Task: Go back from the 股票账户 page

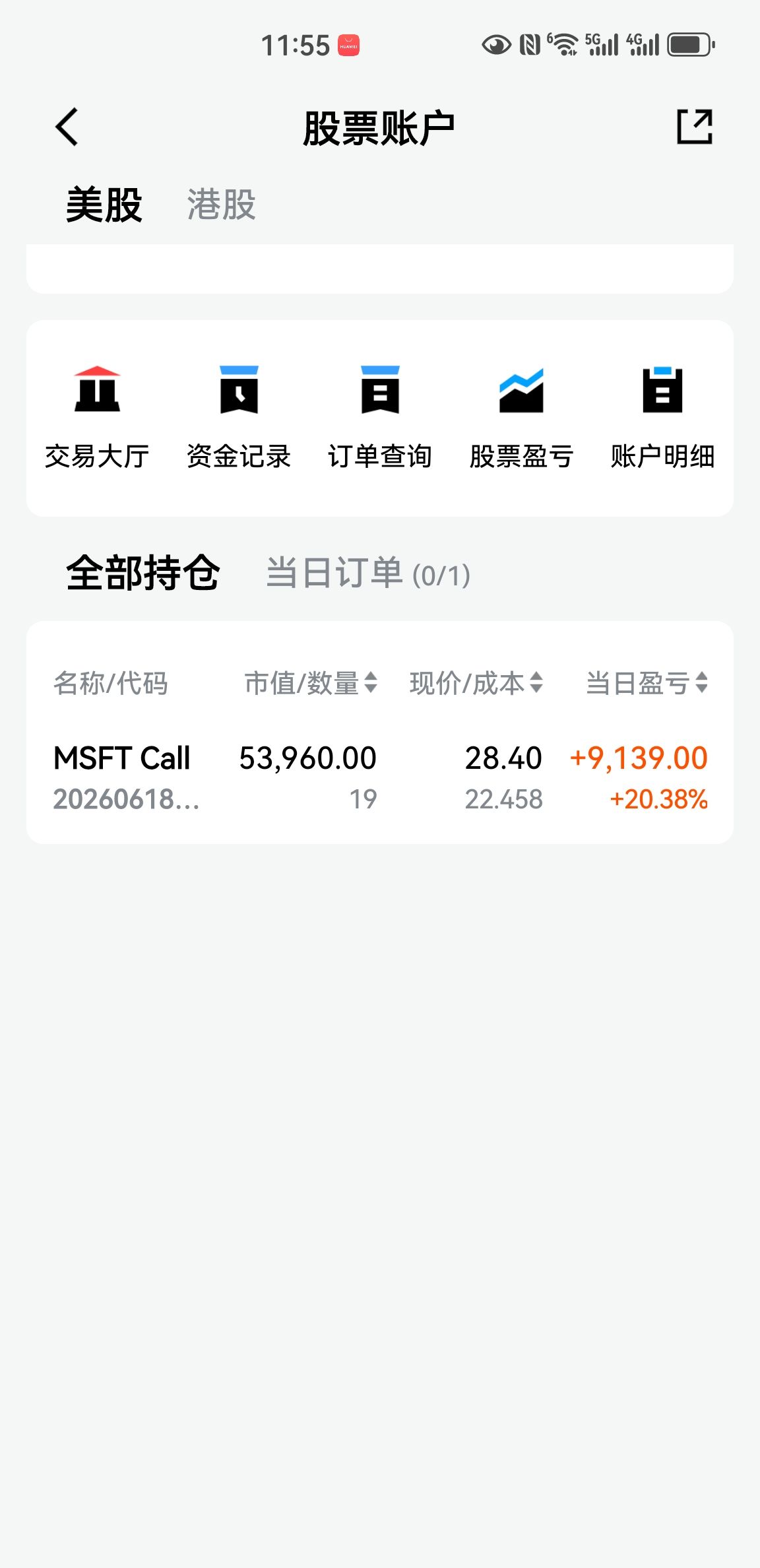Action: click(67, 127)
